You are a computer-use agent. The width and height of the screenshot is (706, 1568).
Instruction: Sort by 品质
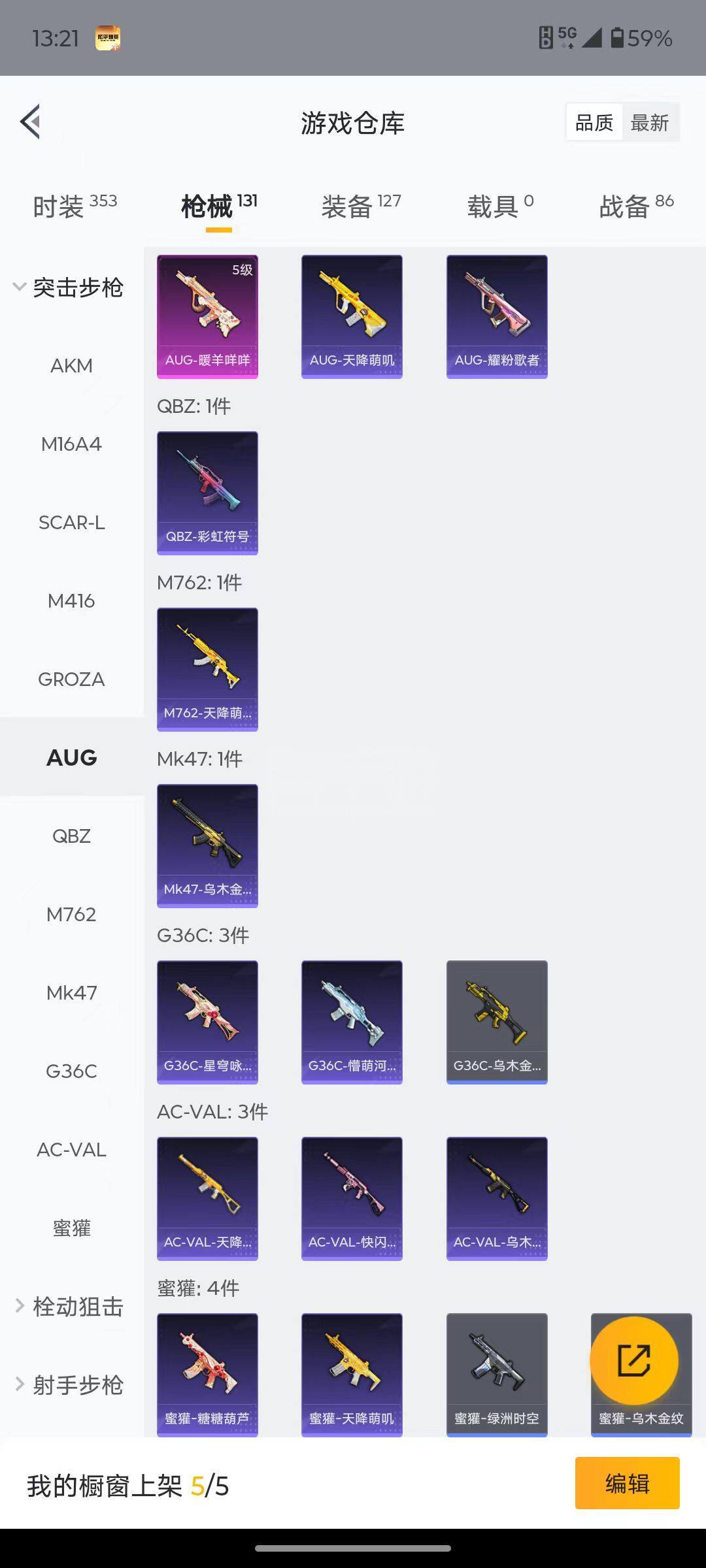[x=594, y=122]
